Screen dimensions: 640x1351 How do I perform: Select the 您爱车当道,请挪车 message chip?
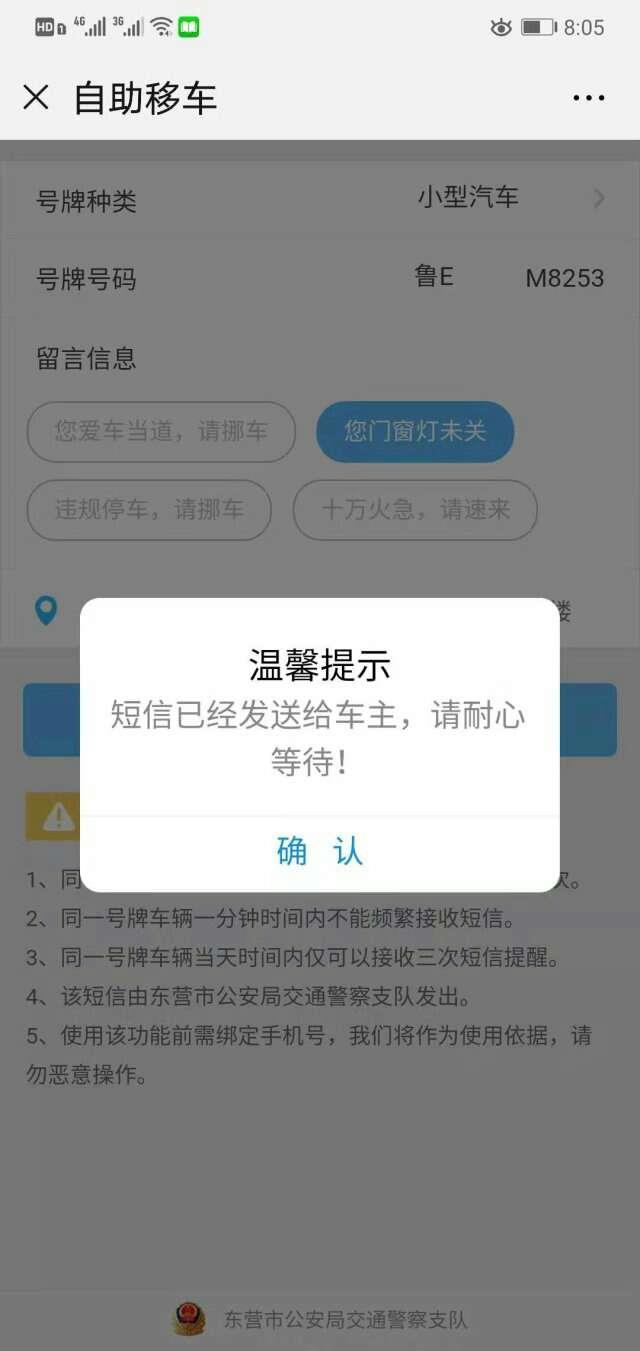click(161, 432)
